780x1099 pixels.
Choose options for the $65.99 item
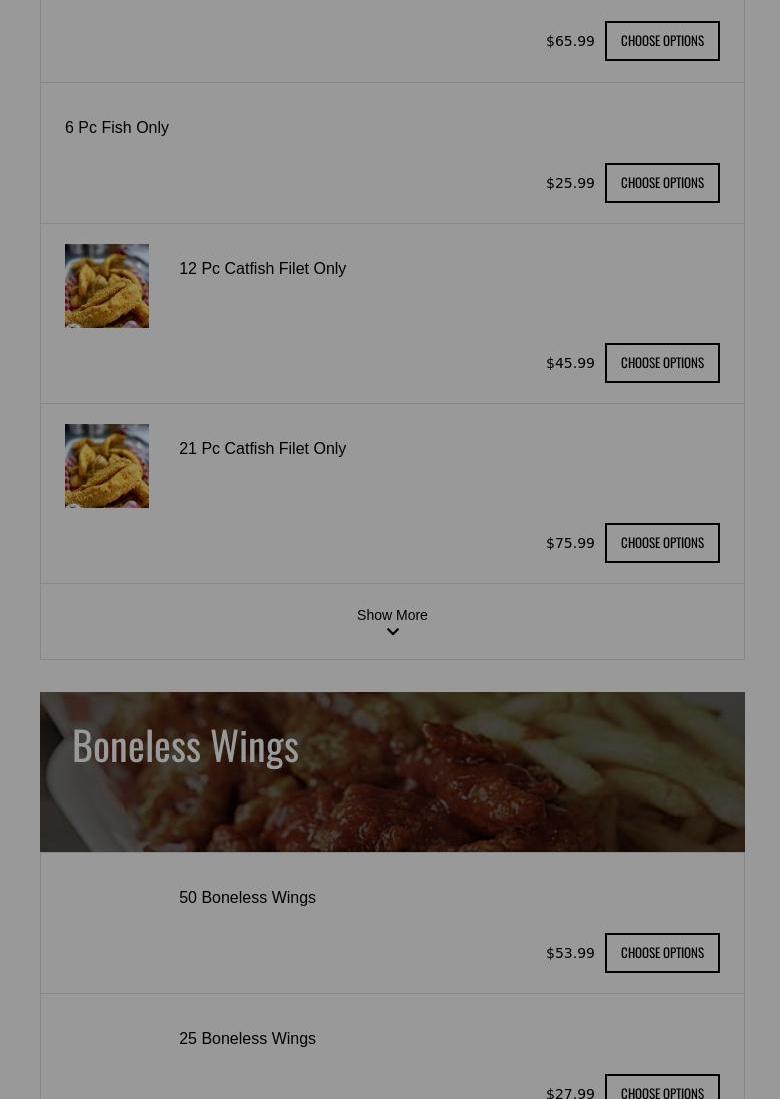coord(662,41)
